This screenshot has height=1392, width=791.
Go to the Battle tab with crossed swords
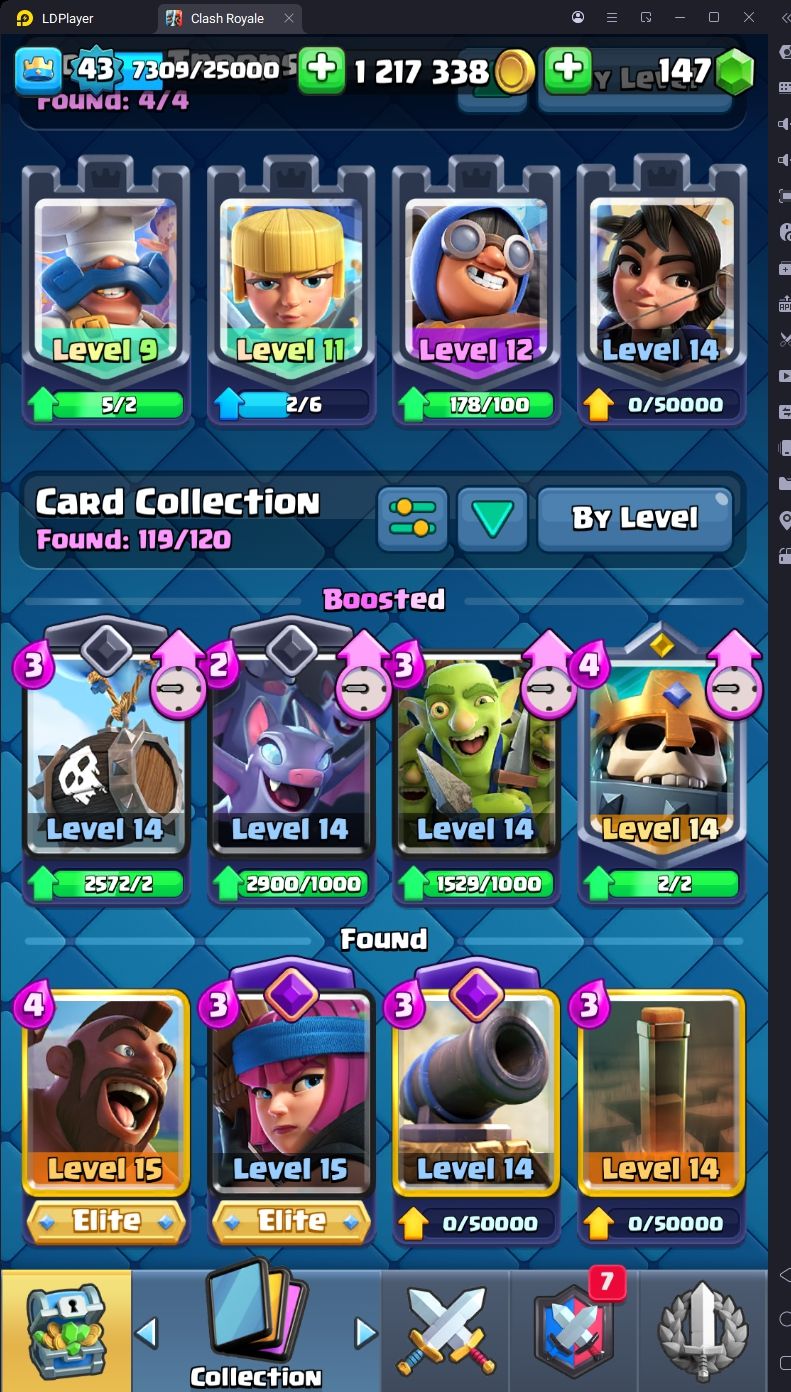tap(445, 1332)
